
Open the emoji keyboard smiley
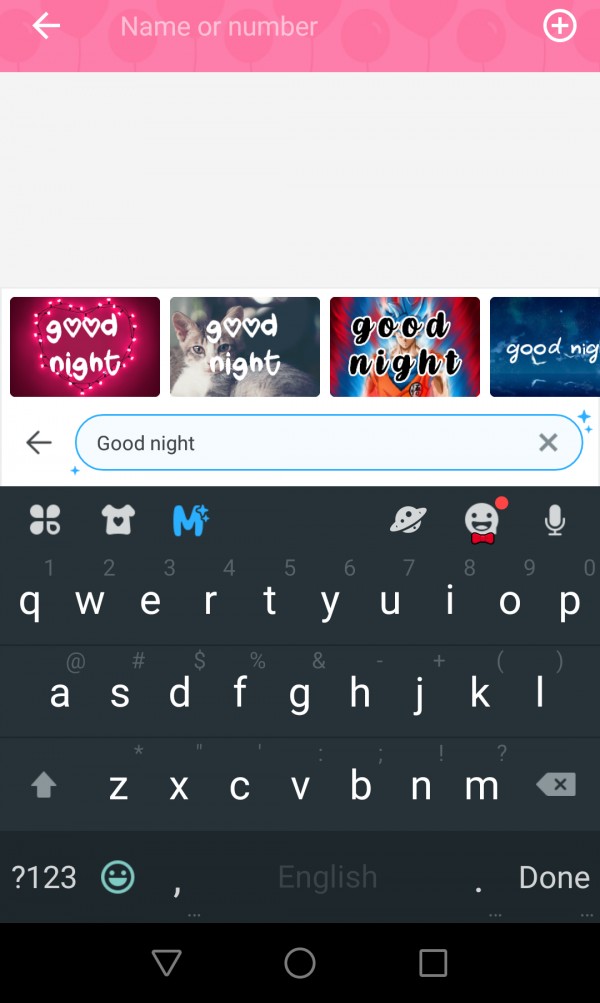click(x=118, y=877)
